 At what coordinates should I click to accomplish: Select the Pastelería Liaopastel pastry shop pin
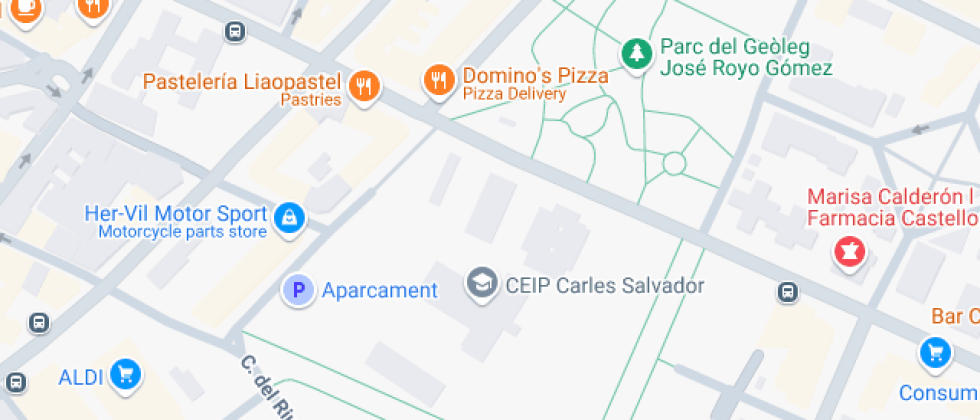364,86
